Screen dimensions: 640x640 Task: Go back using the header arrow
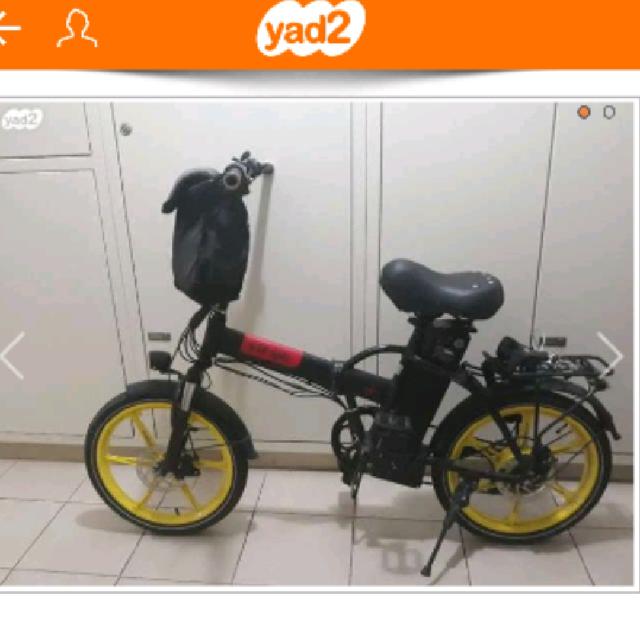[x=8, y=28]
